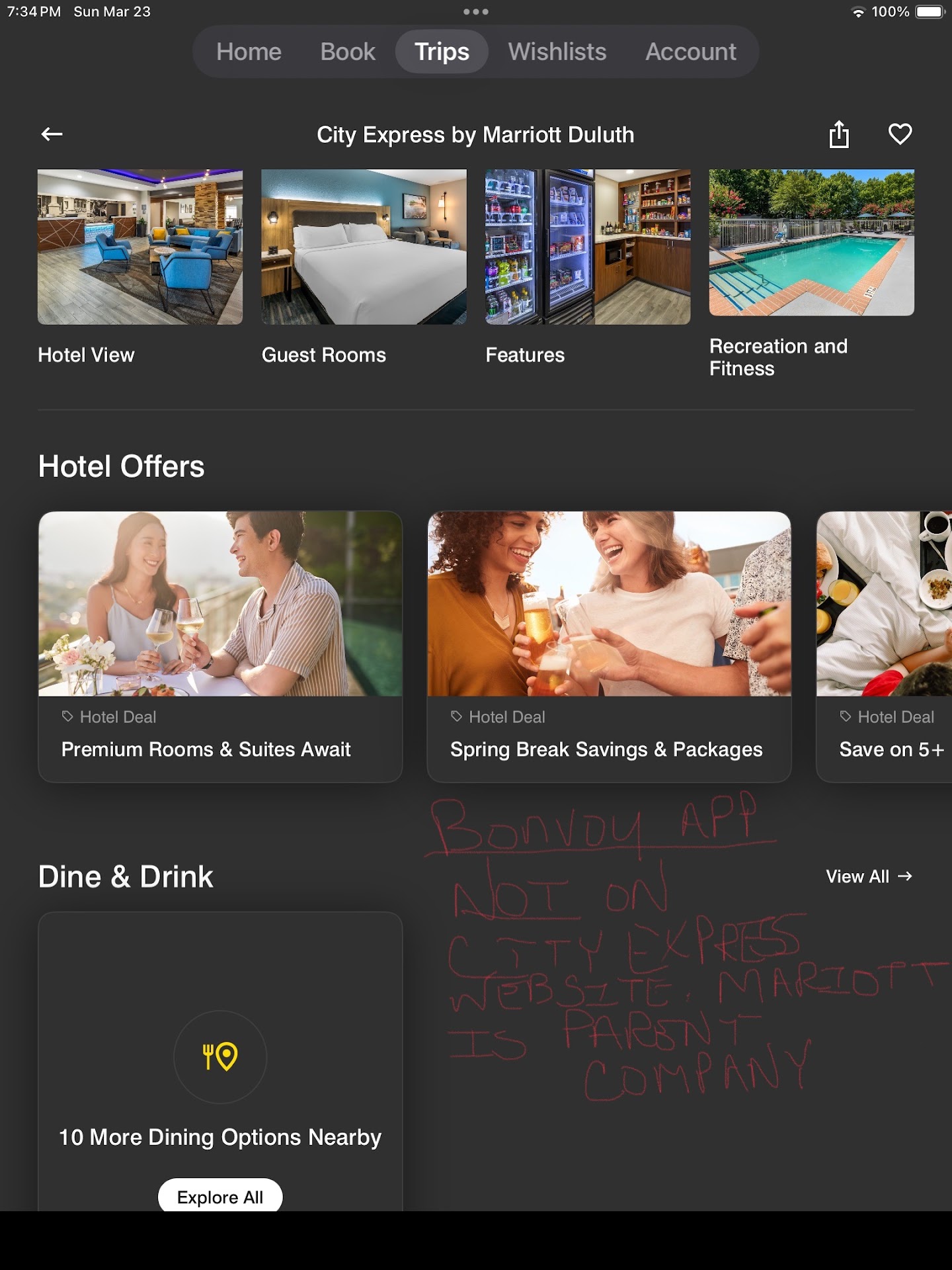Tap Explore All dining options button
The height and width of the screenshot is (1270, 952).
(220, 1197)
